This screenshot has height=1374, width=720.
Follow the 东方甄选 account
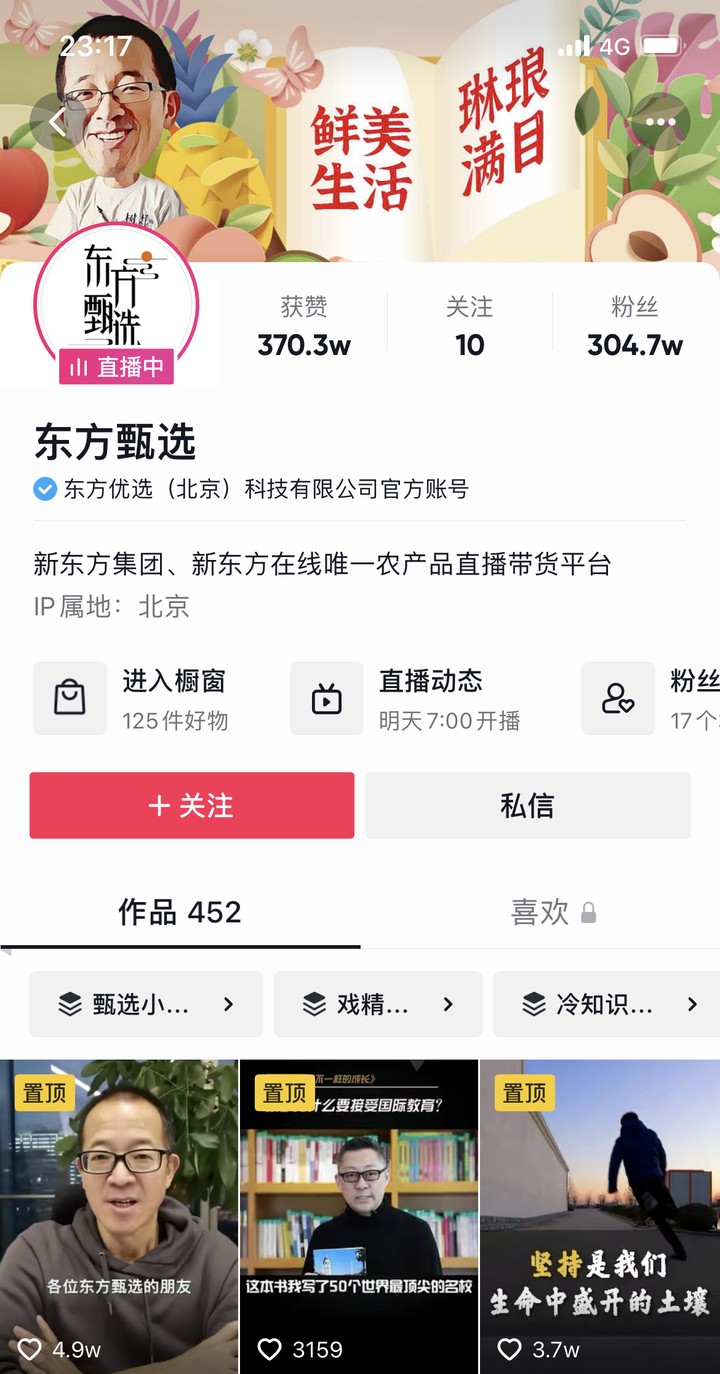click(x=192, y=805)
